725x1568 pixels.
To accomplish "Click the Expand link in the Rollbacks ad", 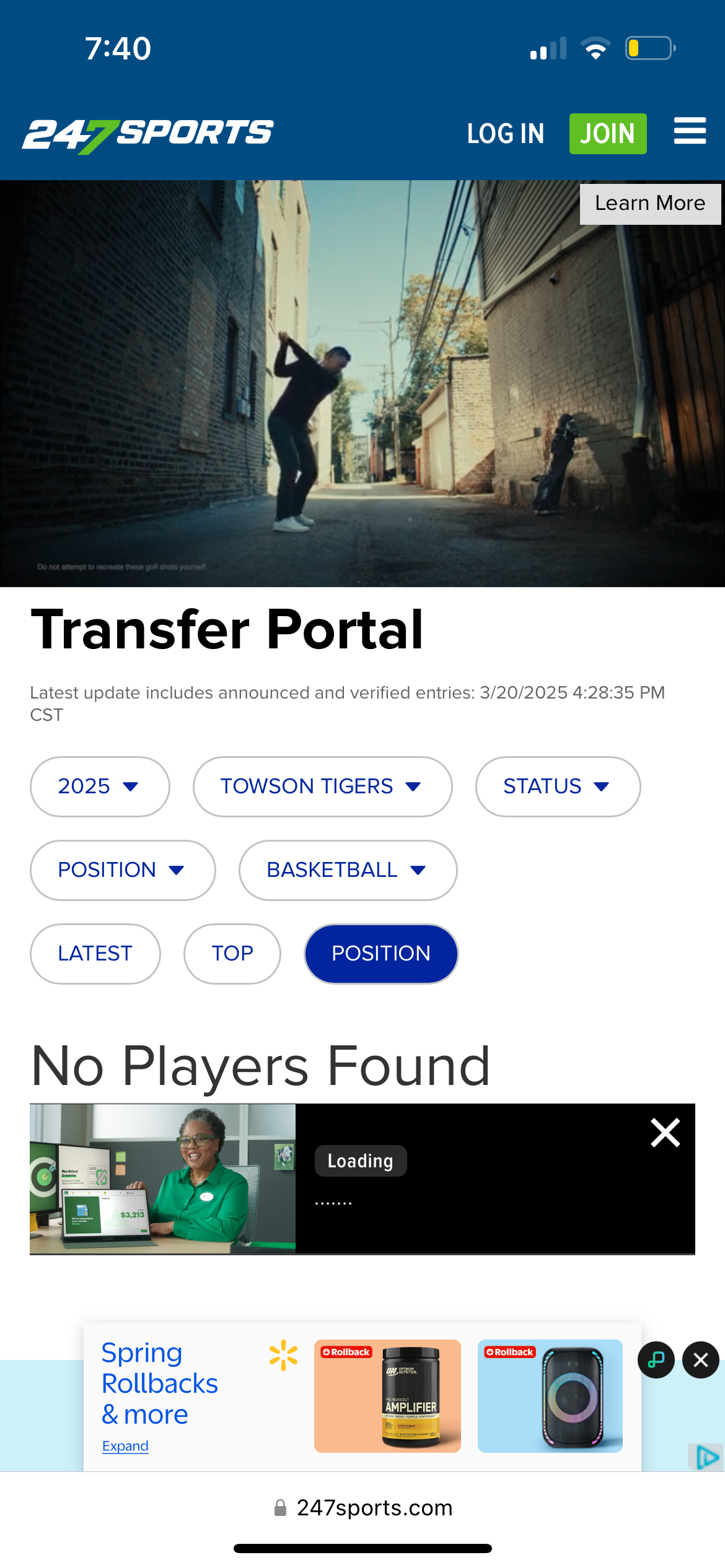I will 125,1445.
